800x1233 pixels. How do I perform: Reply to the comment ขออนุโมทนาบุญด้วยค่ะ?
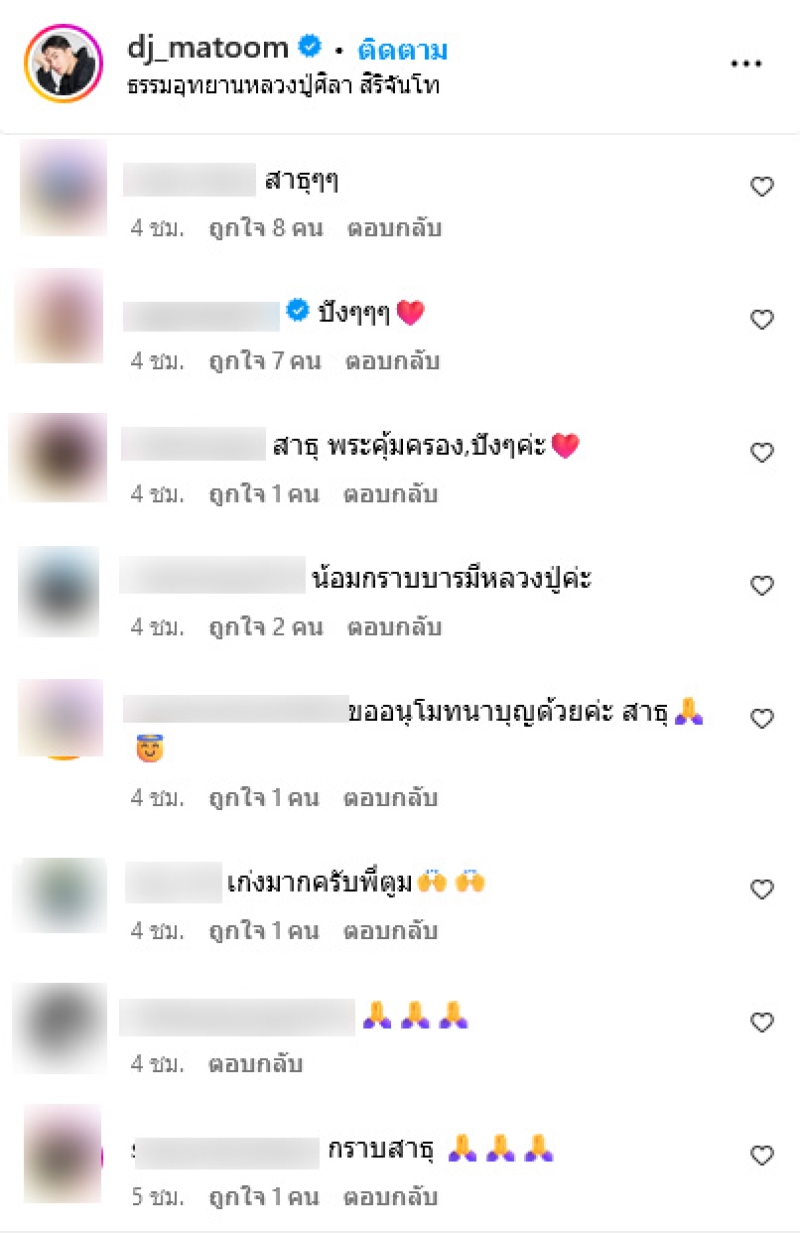[x=391, y=799]
